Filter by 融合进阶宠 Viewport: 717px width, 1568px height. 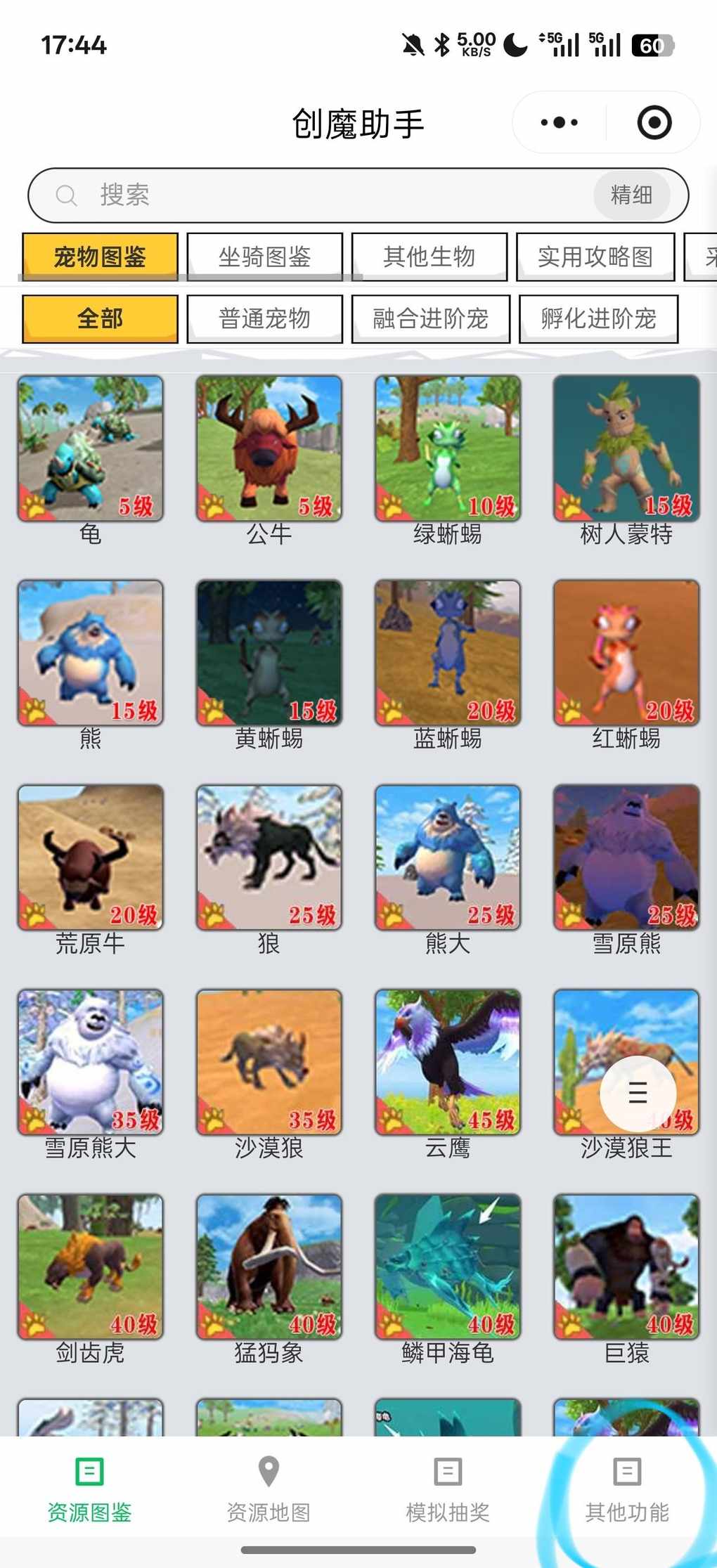[430, 319]
